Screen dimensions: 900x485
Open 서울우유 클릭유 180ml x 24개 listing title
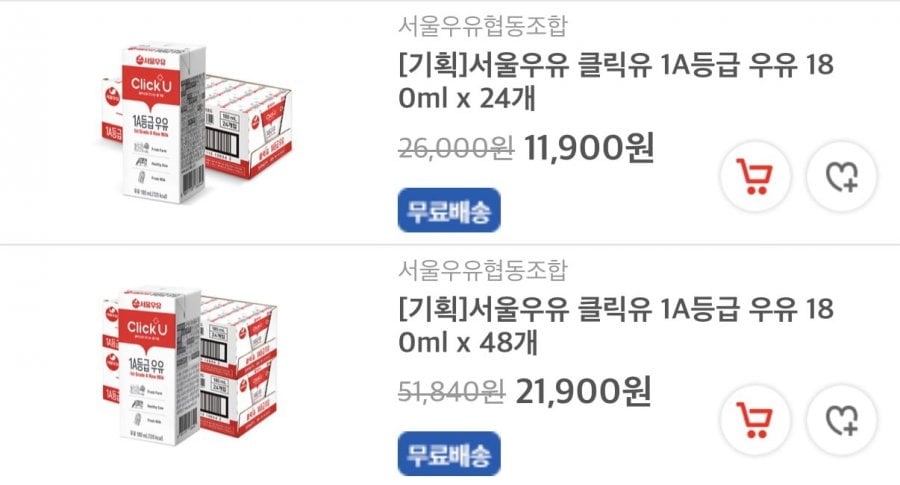[615, 84]
